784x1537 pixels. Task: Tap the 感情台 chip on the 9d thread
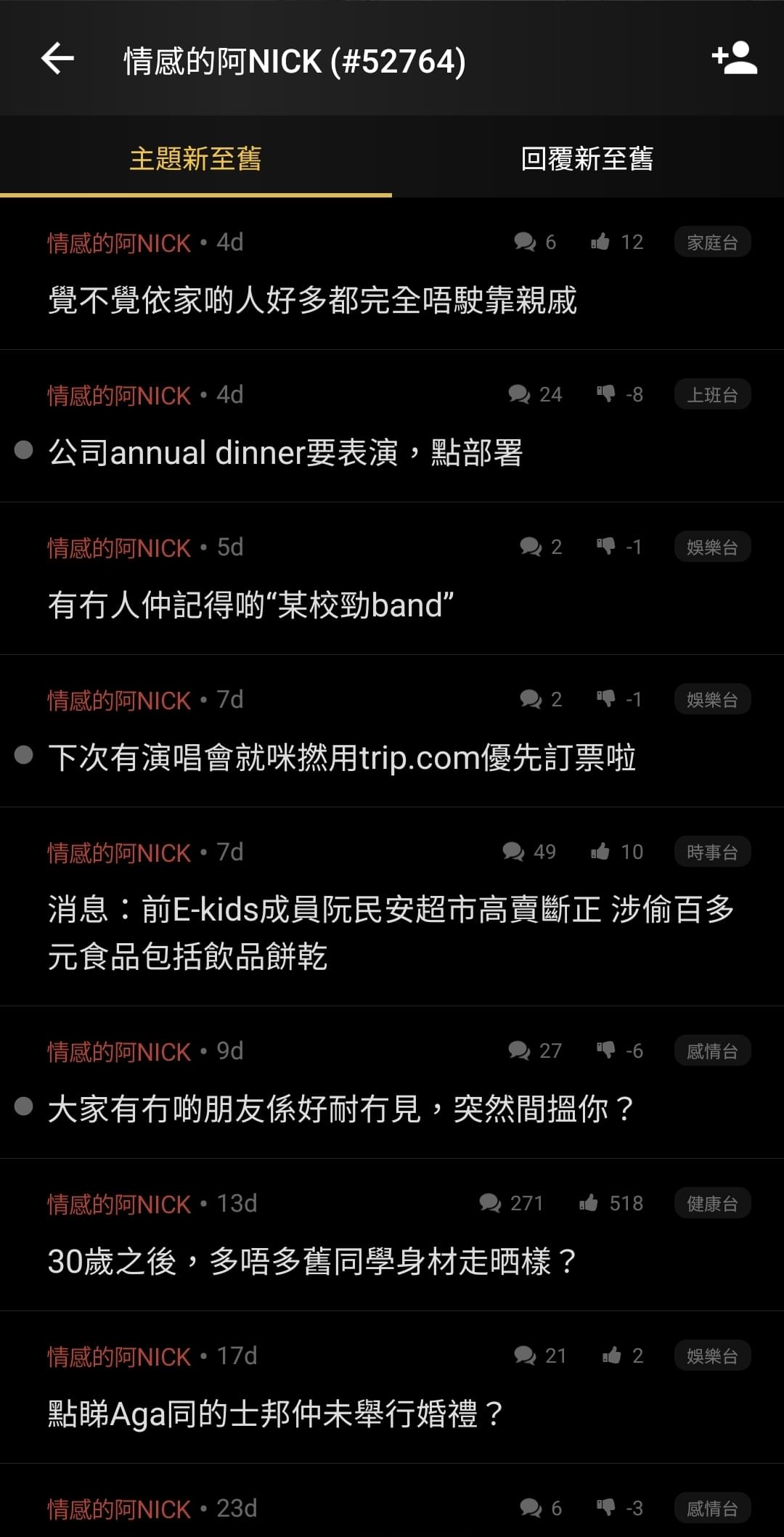coord(712,1051)
